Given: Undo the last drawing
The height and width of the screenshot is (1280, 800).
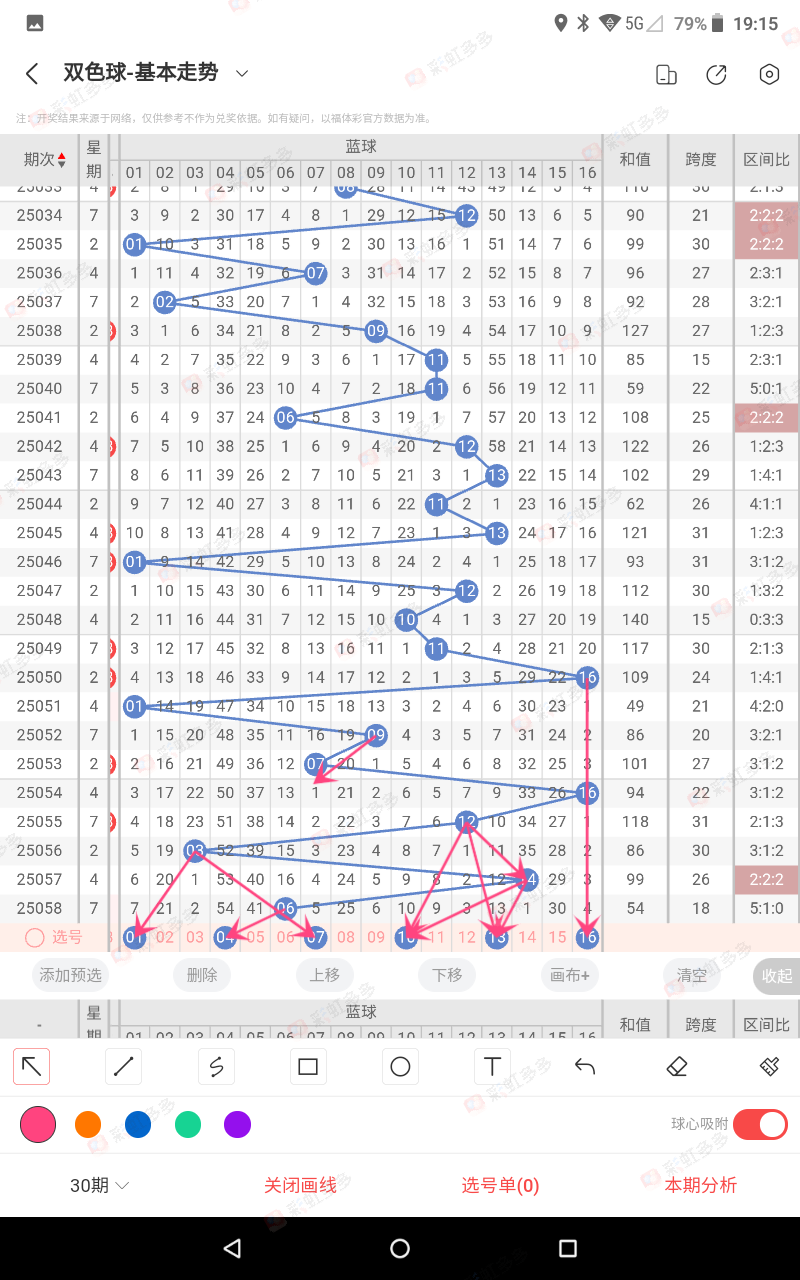Looking at the screenshot, I should point(585,1067).
